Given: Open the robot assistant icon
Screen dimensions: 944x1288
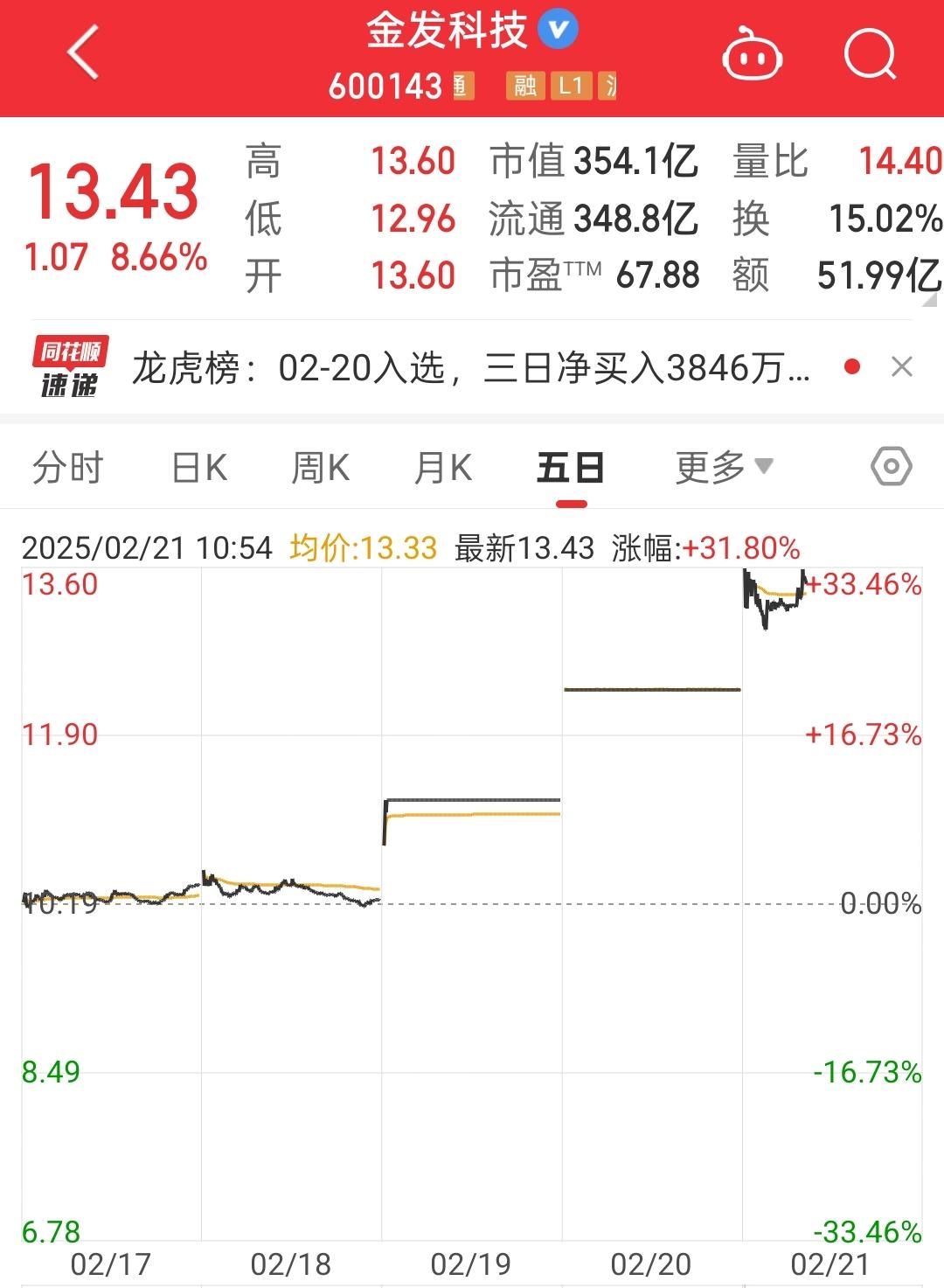Looking at the screenshot, I should (x=752, y=55).
